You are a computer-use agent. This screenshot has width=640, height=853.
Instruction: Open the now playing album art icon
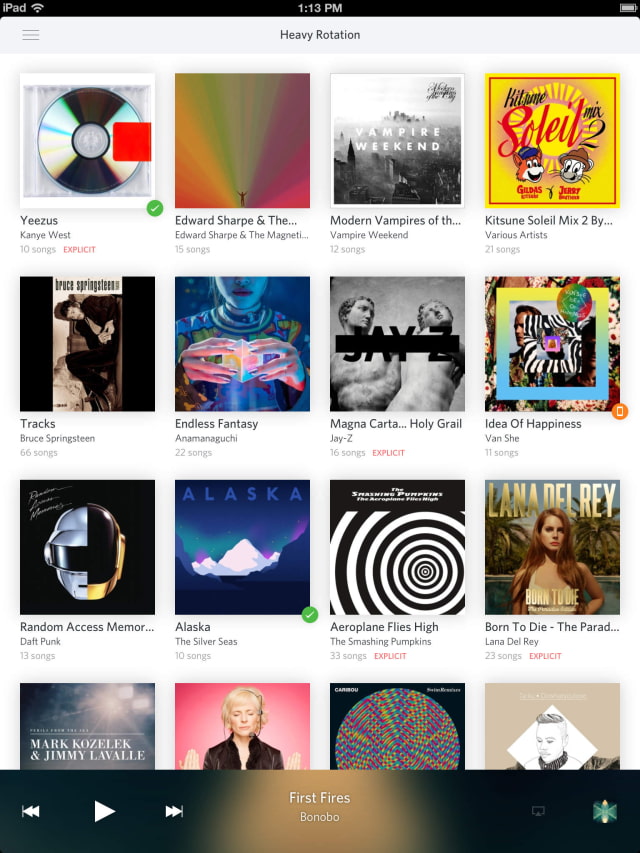(604, 811)
